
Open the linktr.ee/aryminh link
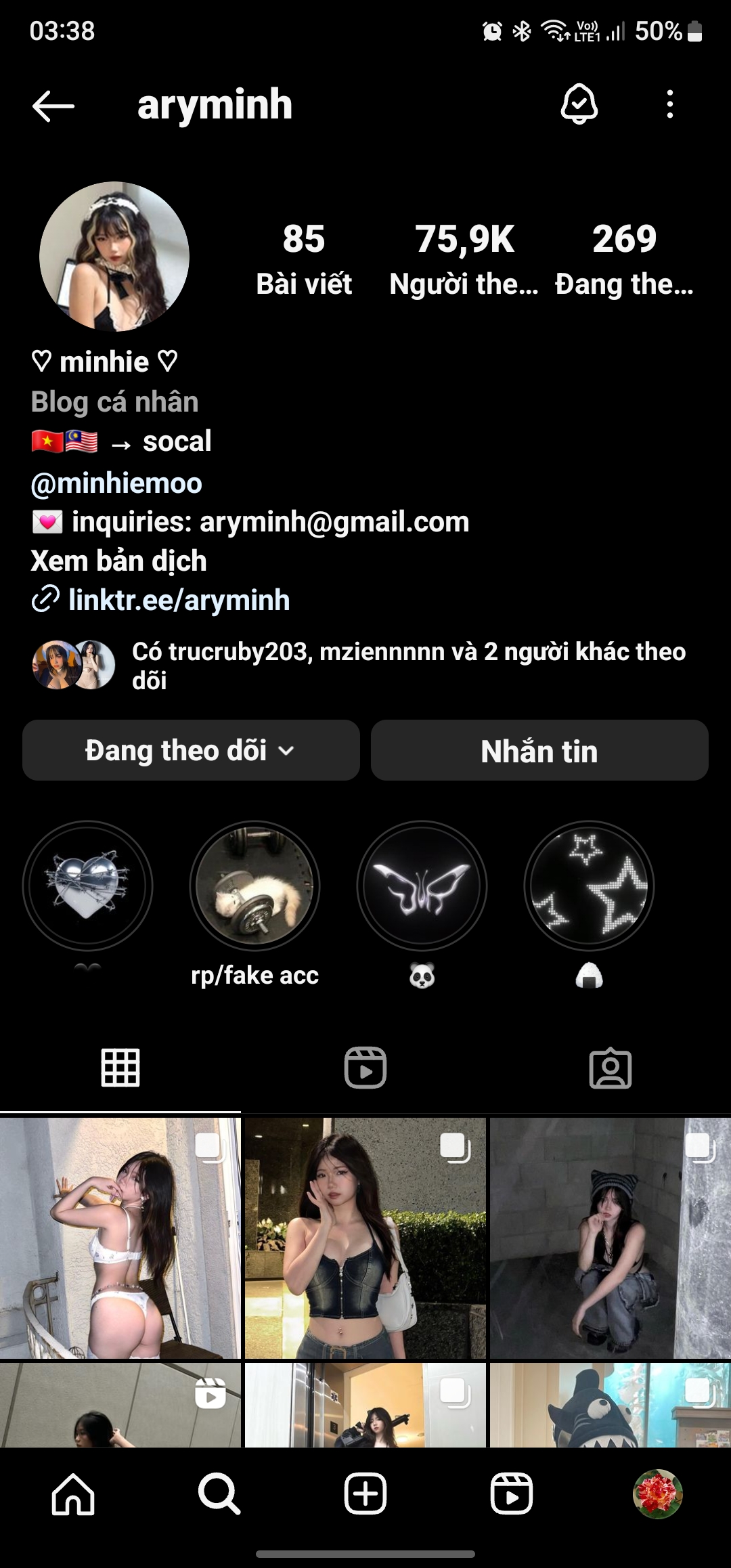pyautogui.click(x=179, y=601)
